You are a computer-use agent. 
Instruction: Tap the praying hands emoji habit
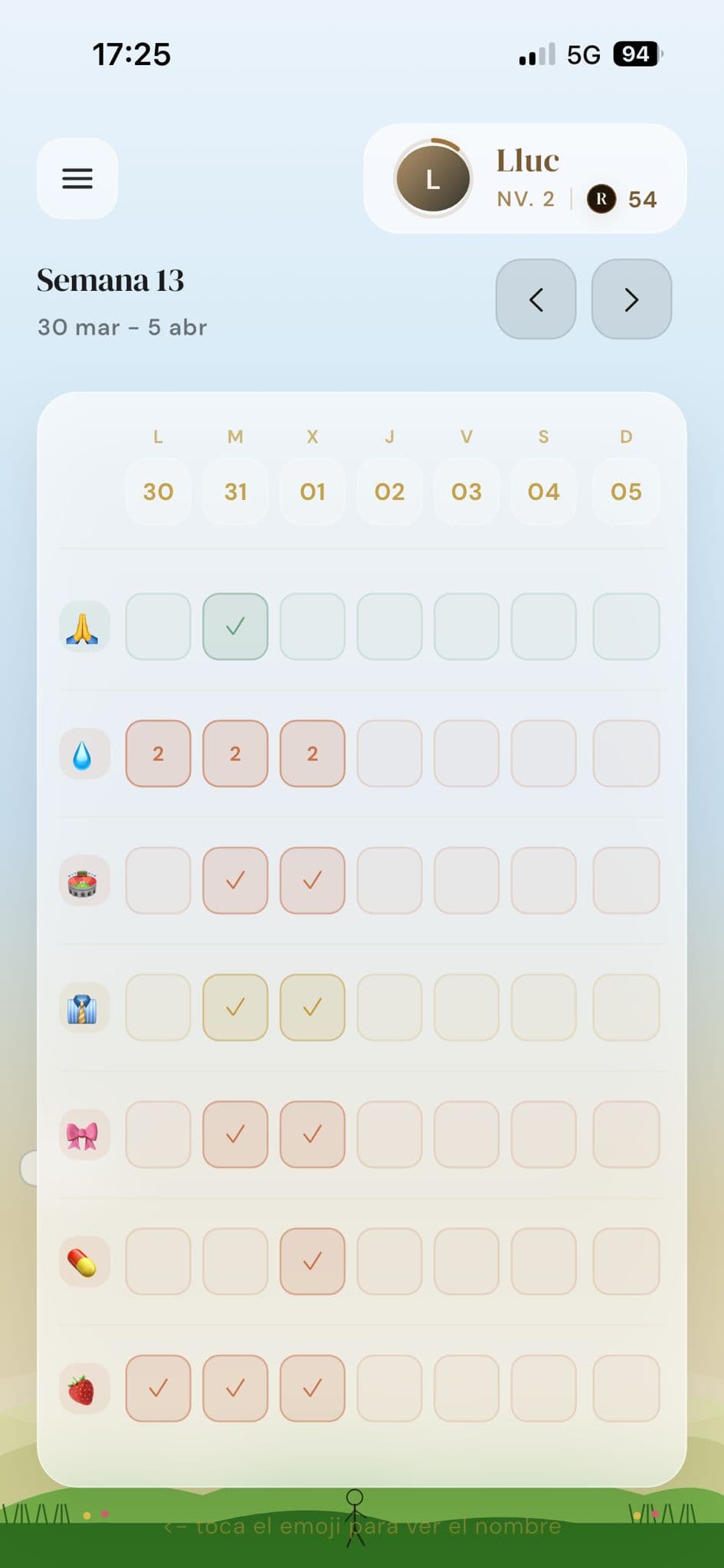[x=84, y=627]
